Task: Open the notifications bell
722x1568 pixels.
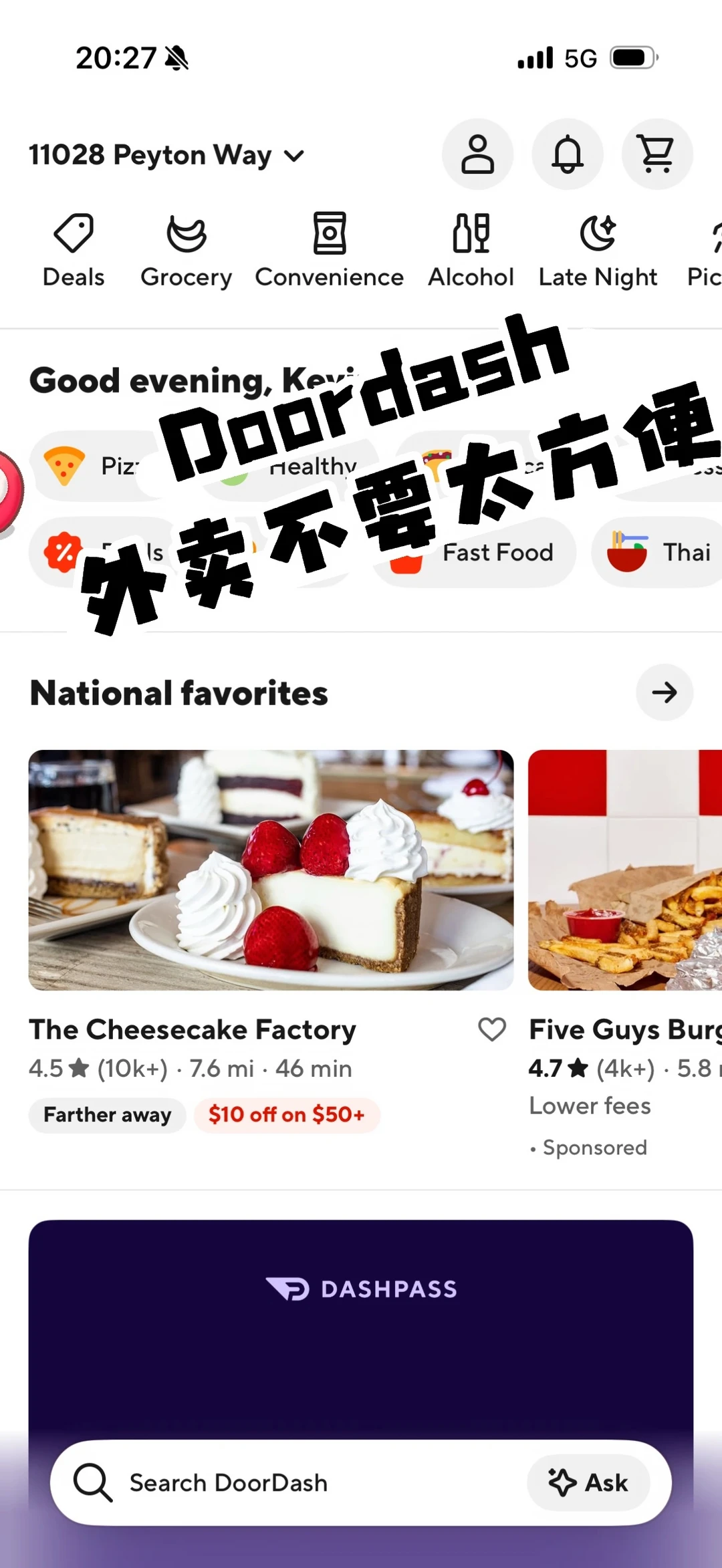Action: [568, 154]
